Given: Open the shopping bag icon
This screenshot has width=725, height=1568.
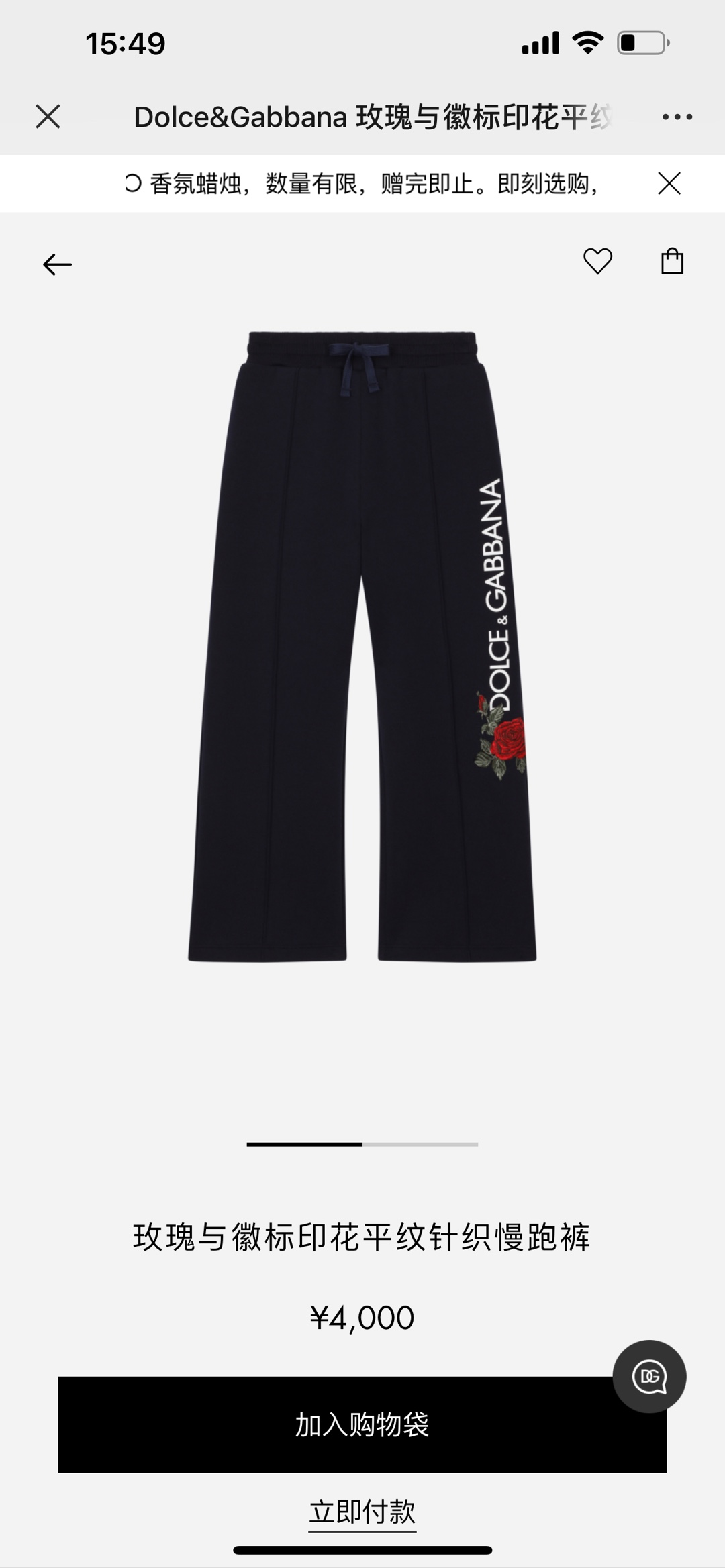Looking at the screenshot, I should tap(672, 261).
